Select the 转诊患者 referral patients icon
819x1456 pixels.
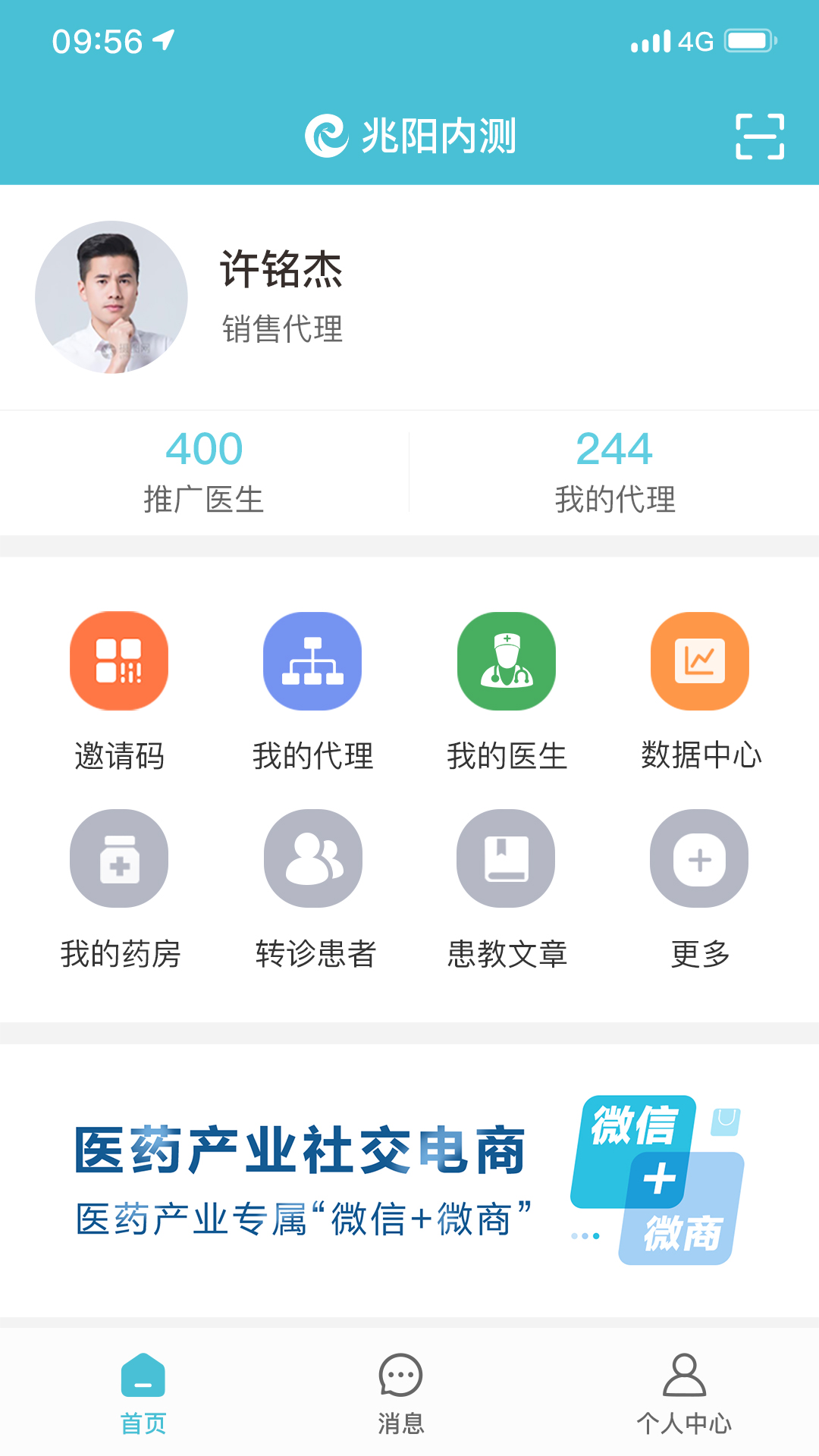pyautogui.click(x=312, y=858)
